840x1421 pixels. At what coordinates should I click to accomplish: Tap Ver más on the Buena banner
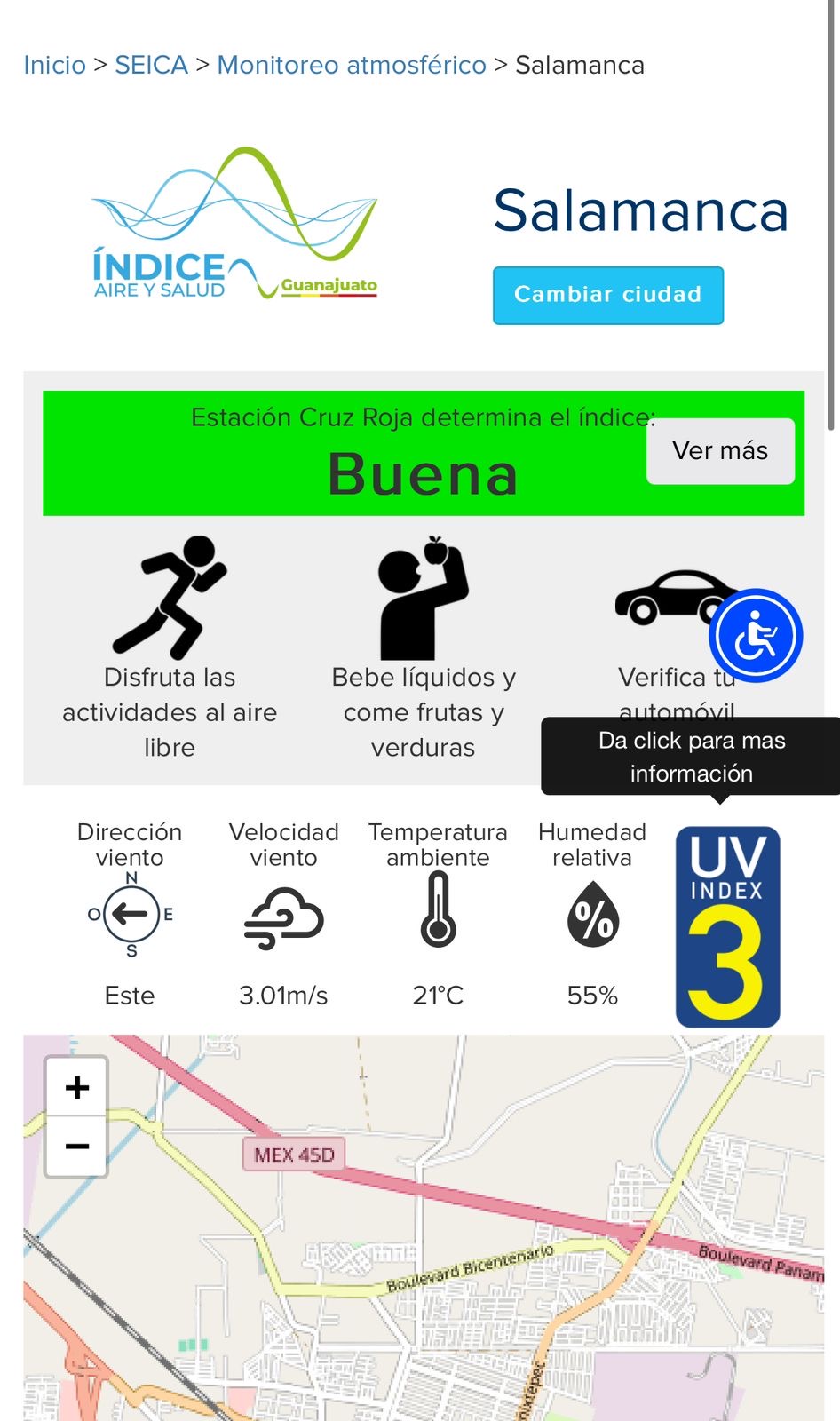click(x=720, y=451)
